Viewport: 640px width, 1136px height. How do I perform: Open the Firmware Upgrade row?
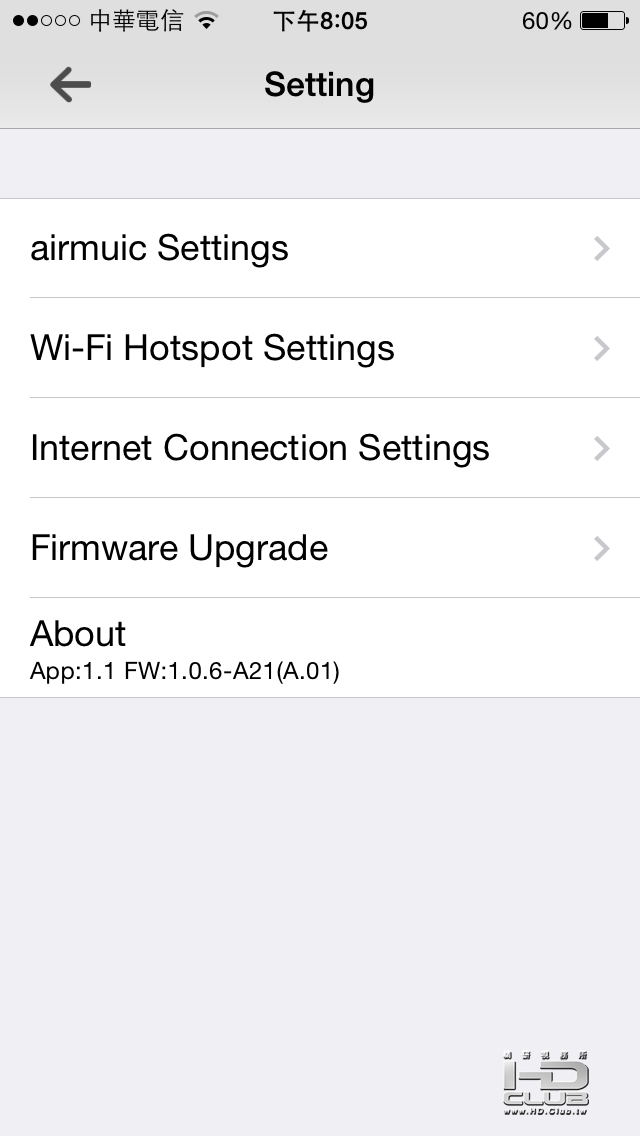pyautogui.click(x=320, y=548)
